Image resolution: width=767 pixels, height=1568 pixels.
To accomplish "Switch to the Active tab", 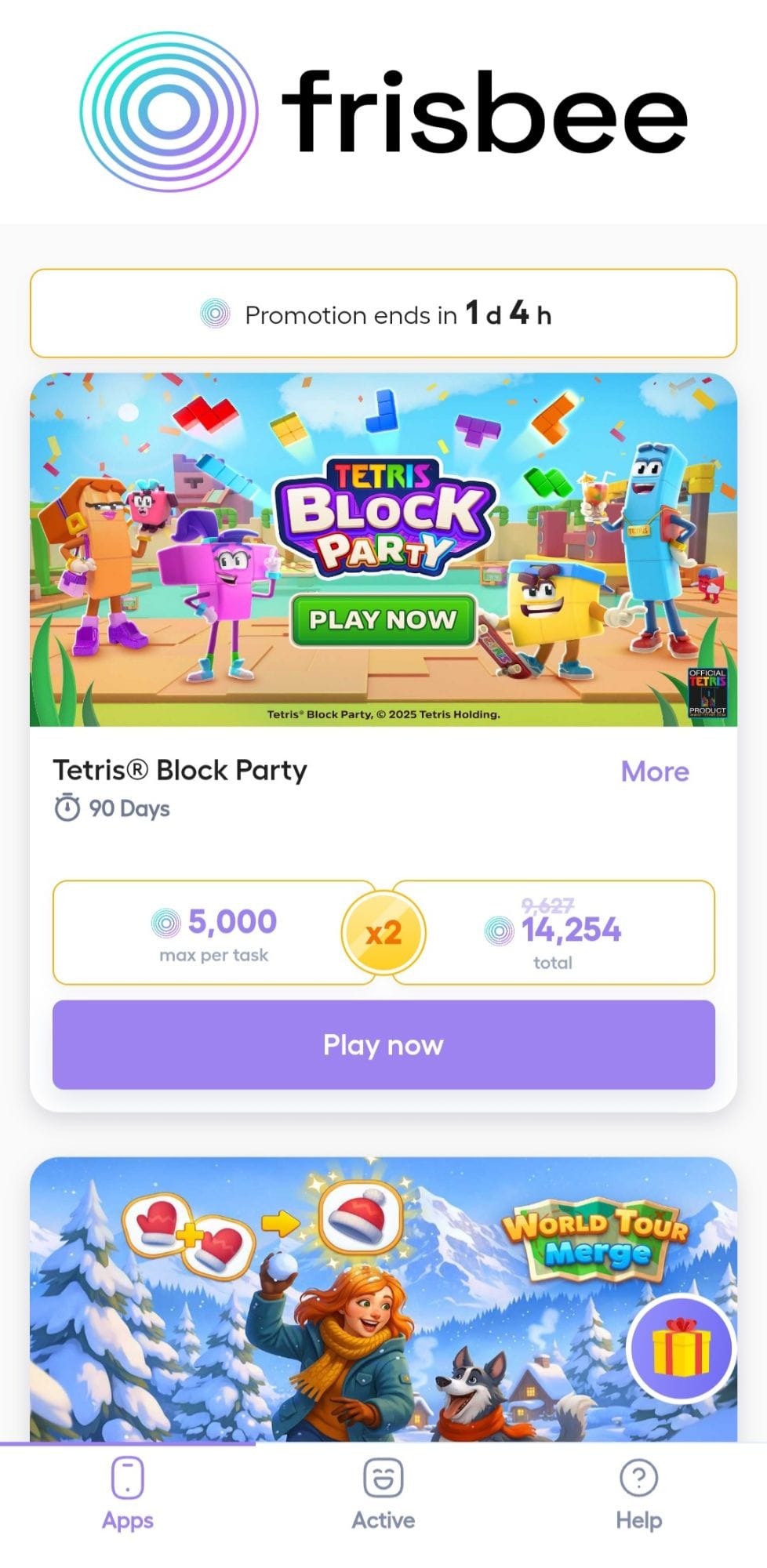I will coord(383,1494).
